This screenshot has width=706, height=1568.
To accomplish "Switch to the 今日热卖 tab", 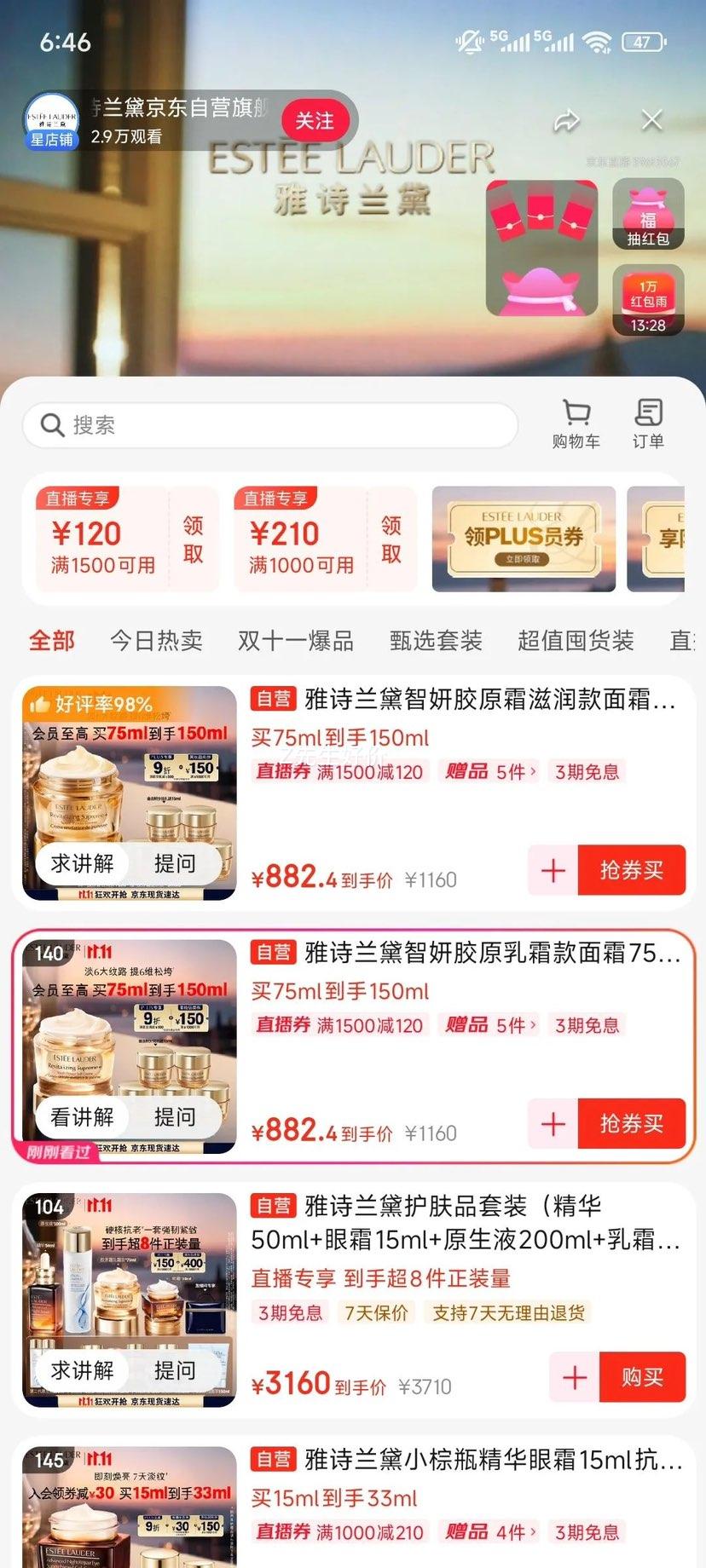I will tap(156, 641).
